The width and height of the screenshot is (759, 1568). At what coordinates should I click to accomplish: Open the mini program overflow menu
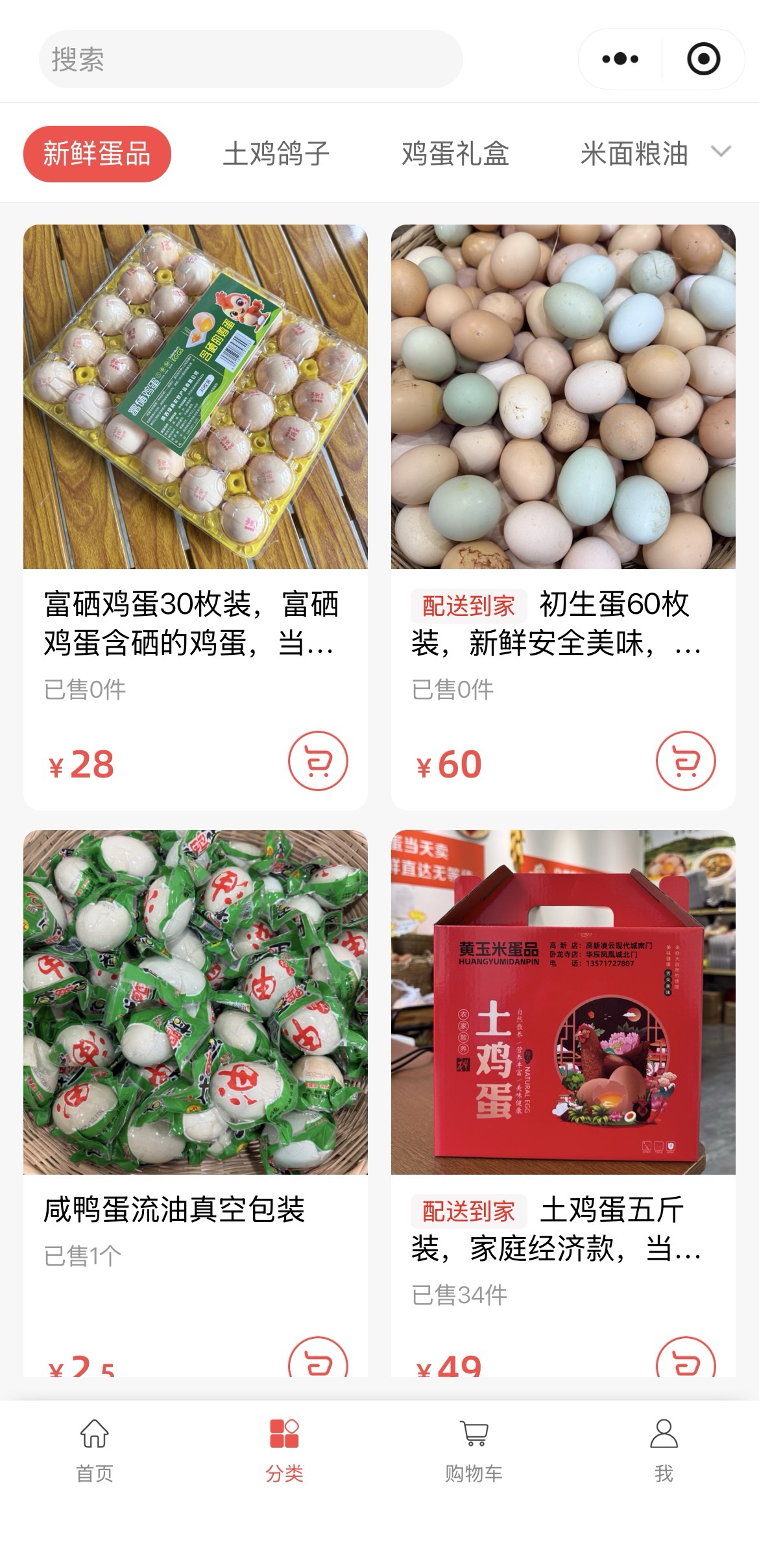pos(620,59)
